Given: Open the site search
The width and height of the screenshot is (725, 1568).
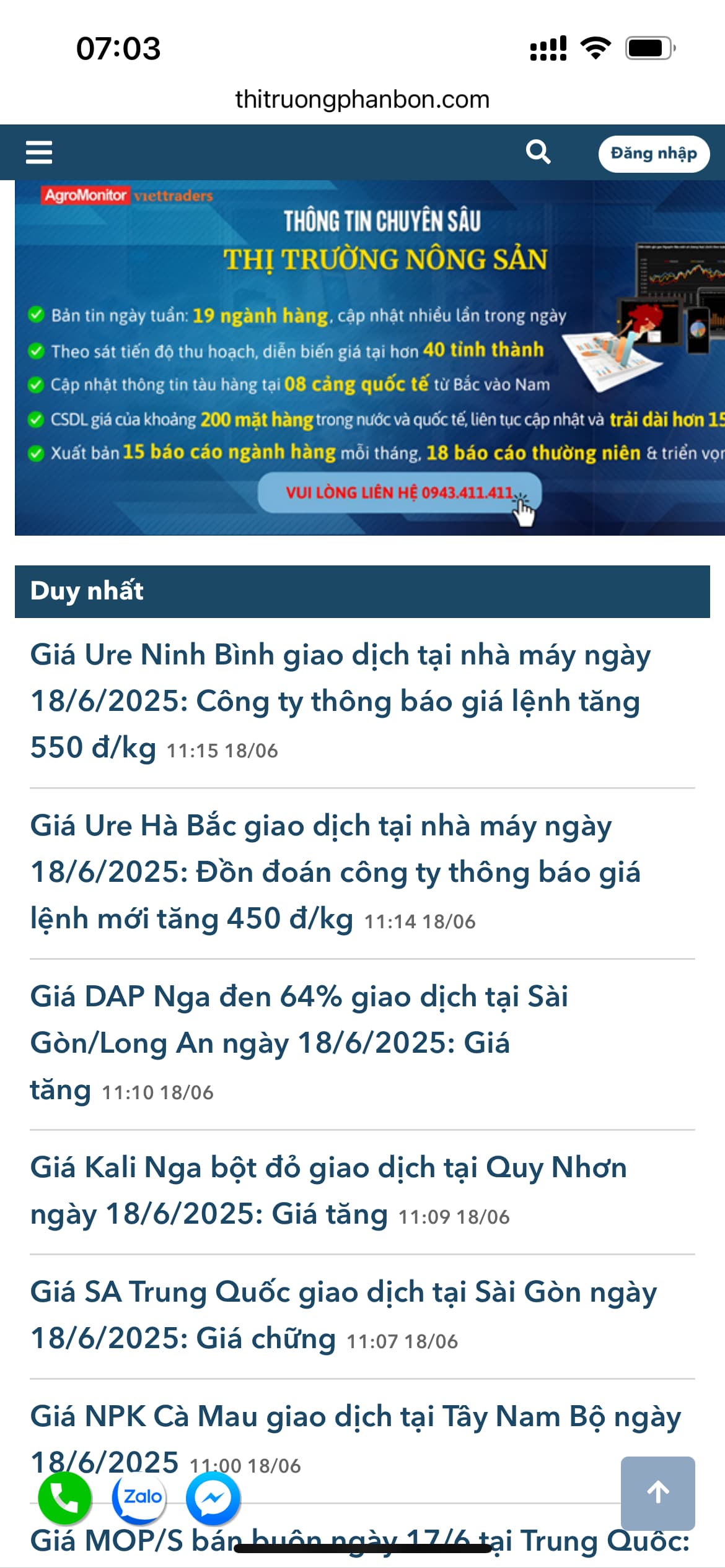Looking at the screenshot, I should tap(538, 152).
